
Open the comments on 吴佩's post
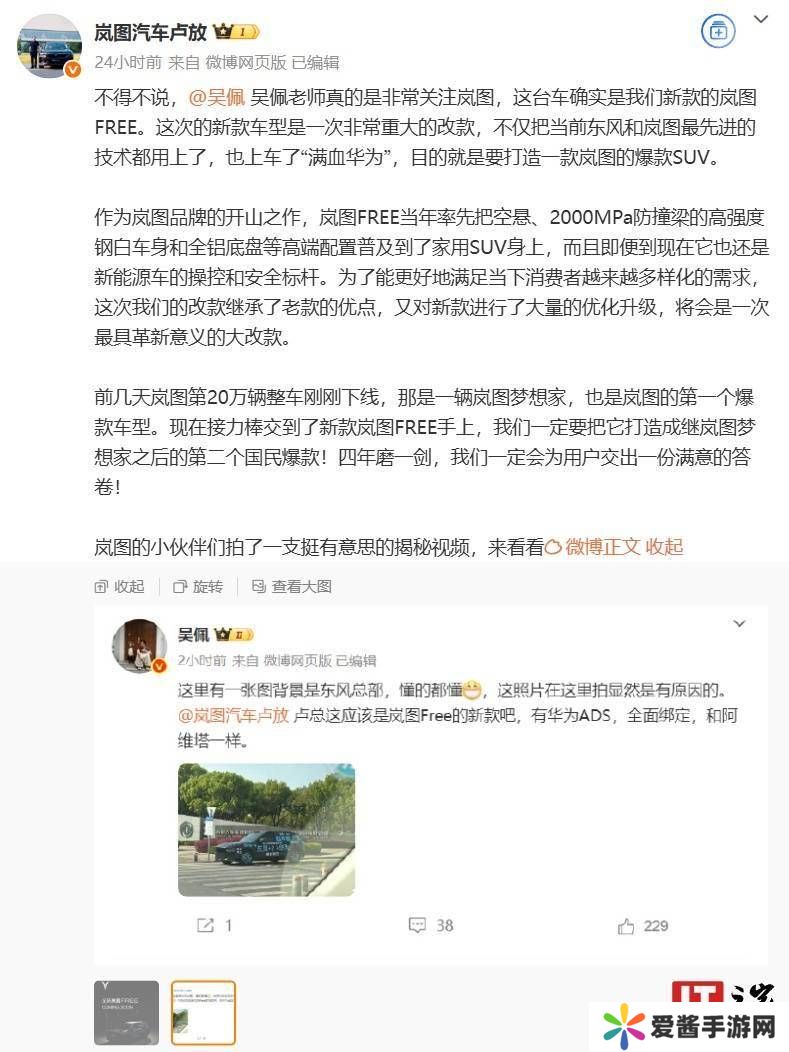(431, 926)
